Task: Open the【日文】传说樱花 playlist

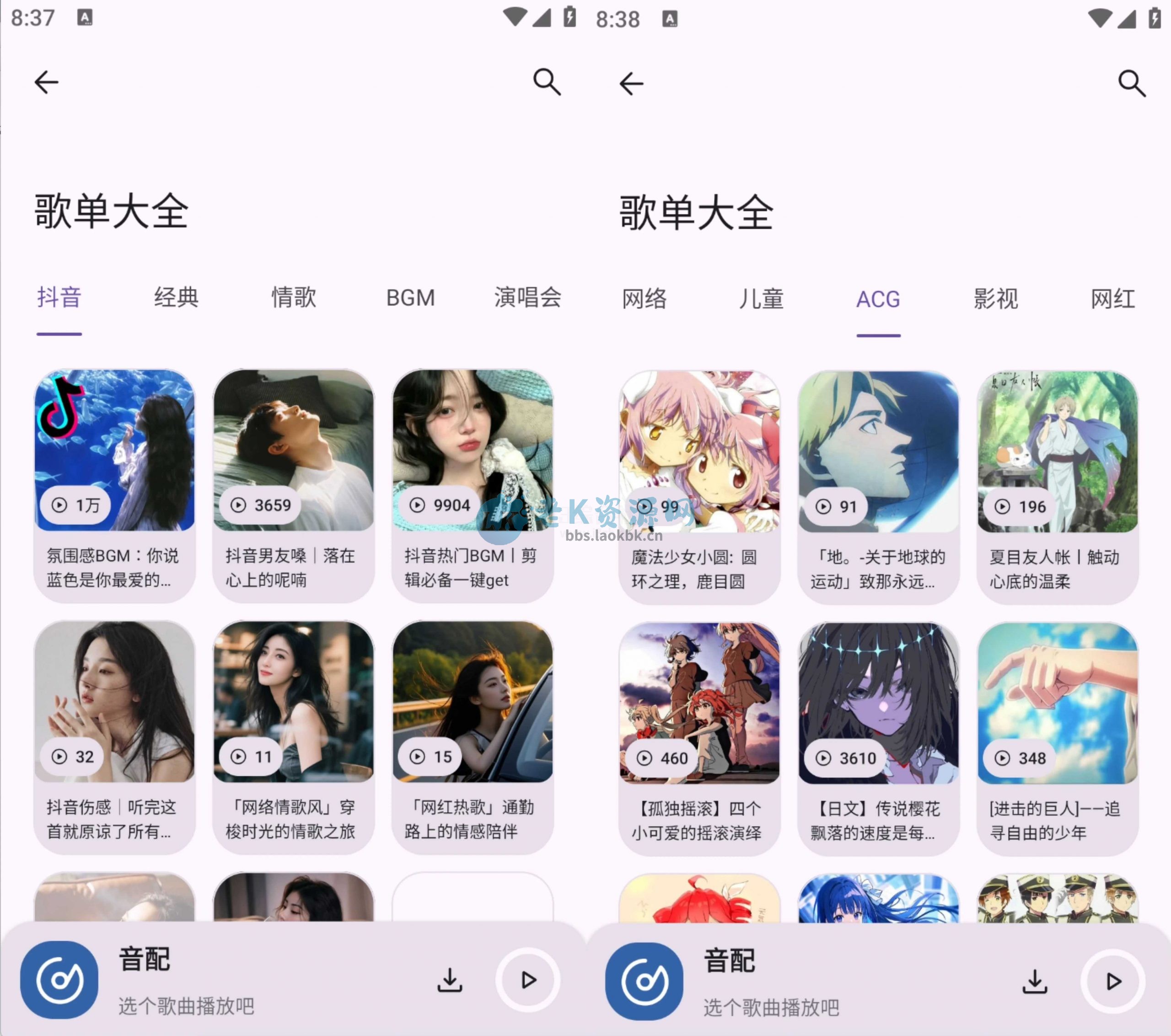Action: coord(878,738)
